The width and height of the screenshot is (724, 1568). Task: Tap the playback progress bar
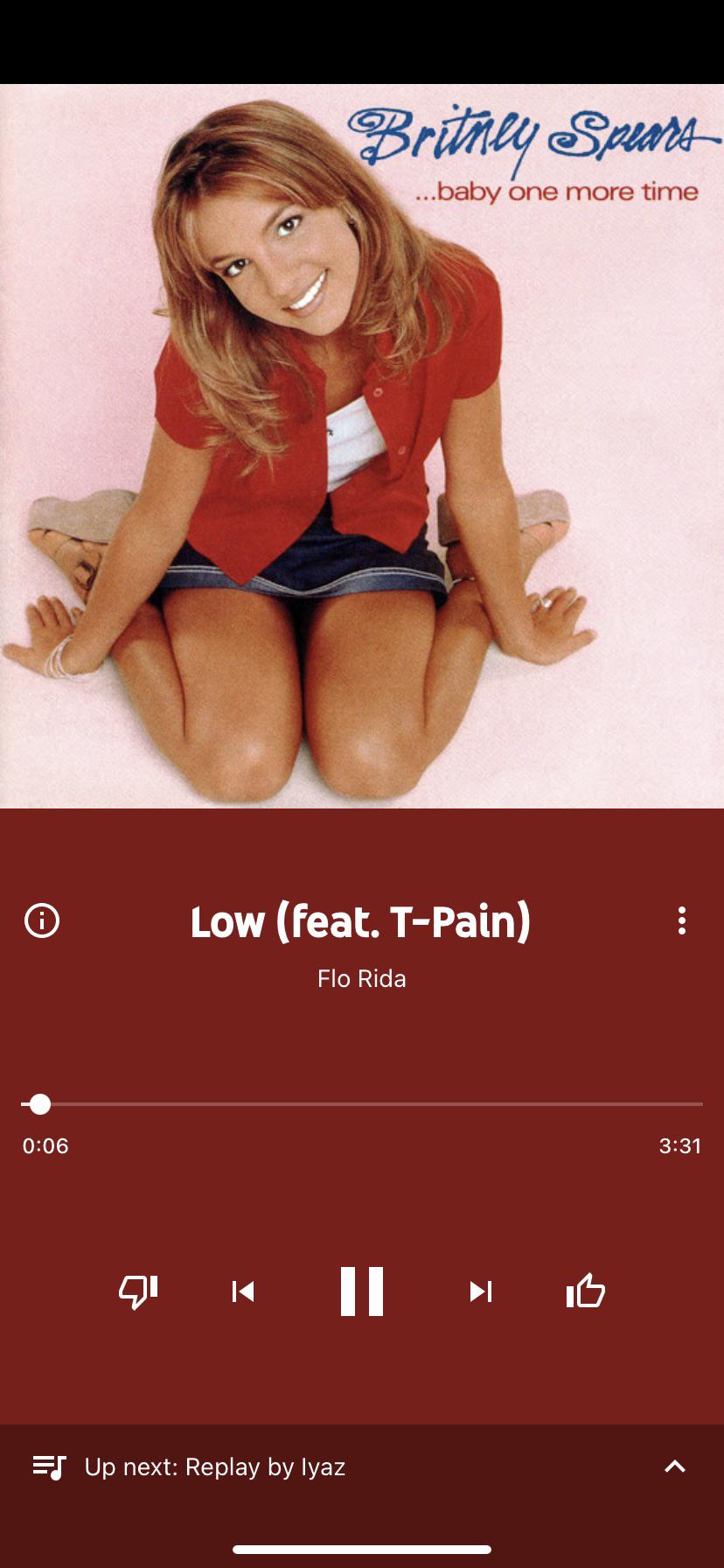(362, 1104)
